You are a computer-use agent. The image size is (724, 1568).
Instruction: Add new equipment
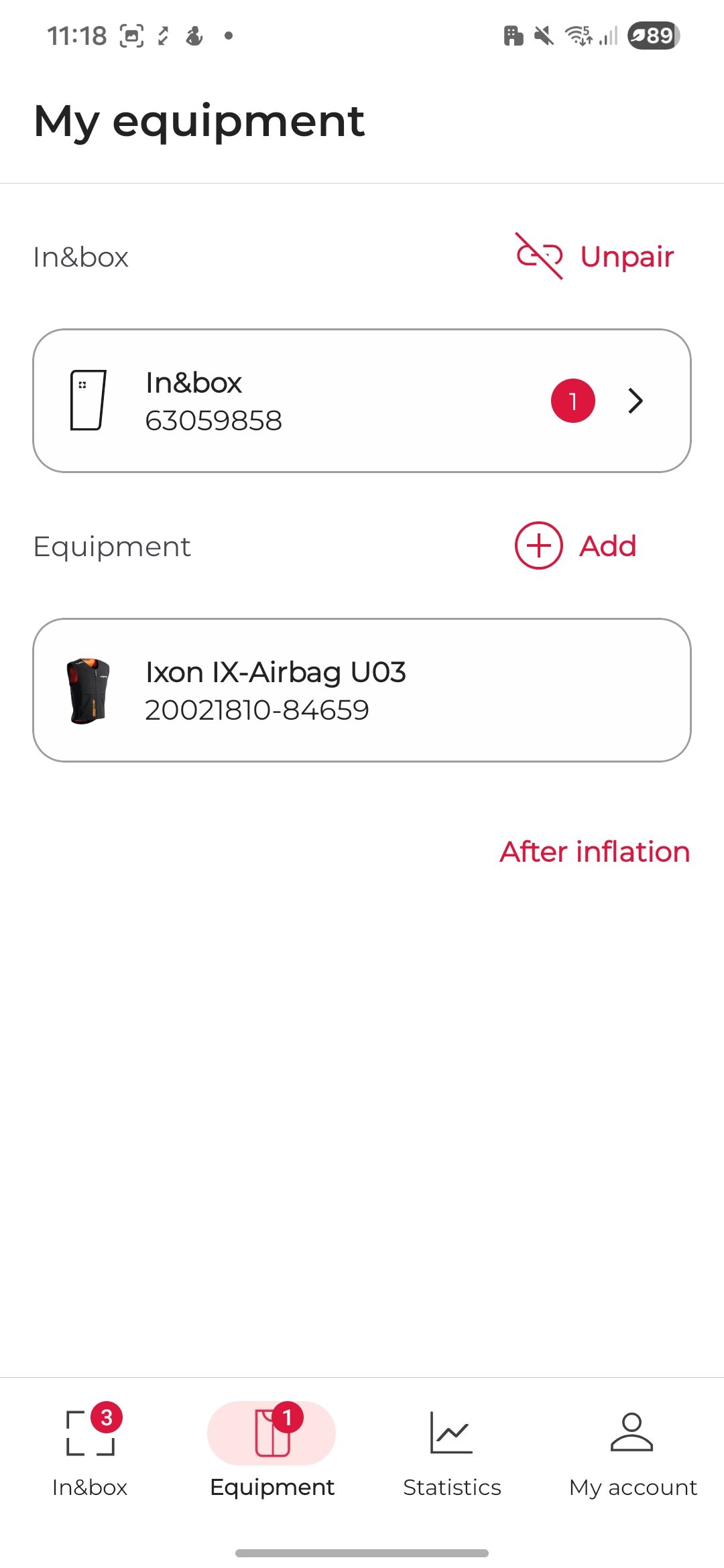coord(576,545)
